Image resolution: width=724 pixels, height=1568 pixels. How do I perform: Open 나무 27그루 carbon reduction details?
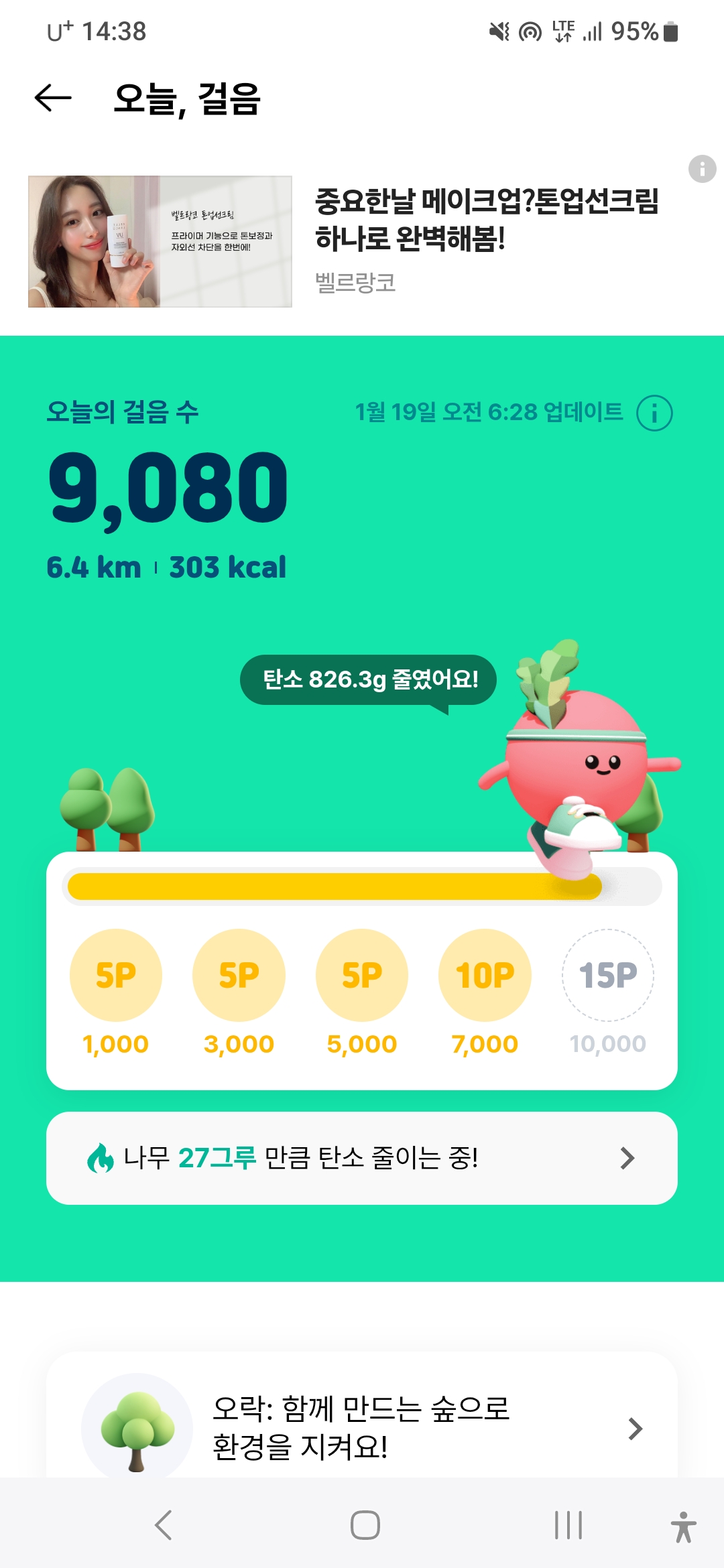click(x=362, y=1158)
